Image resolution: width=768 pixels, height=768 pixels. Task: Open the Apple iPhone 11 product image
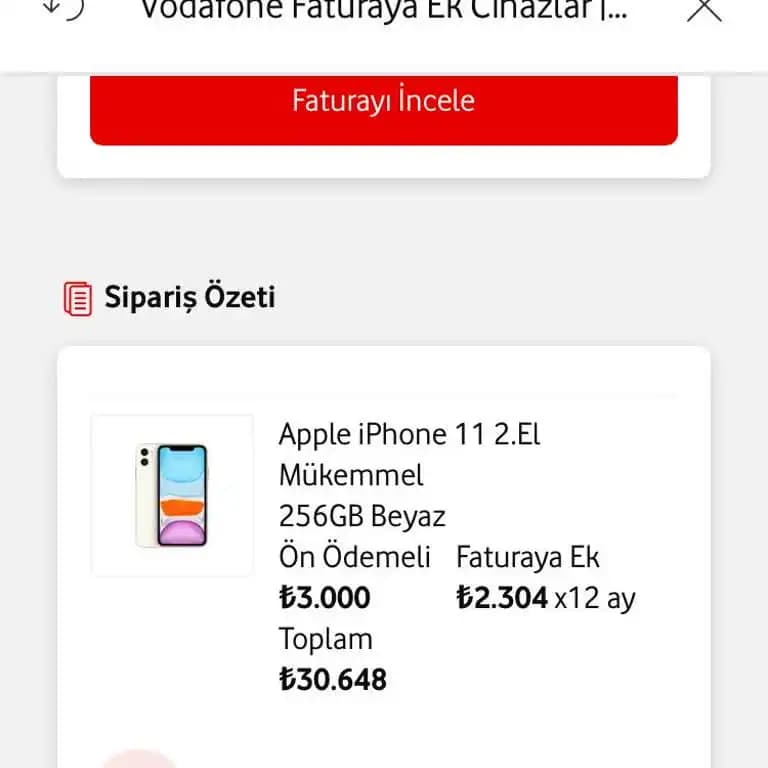coord(172,495)
